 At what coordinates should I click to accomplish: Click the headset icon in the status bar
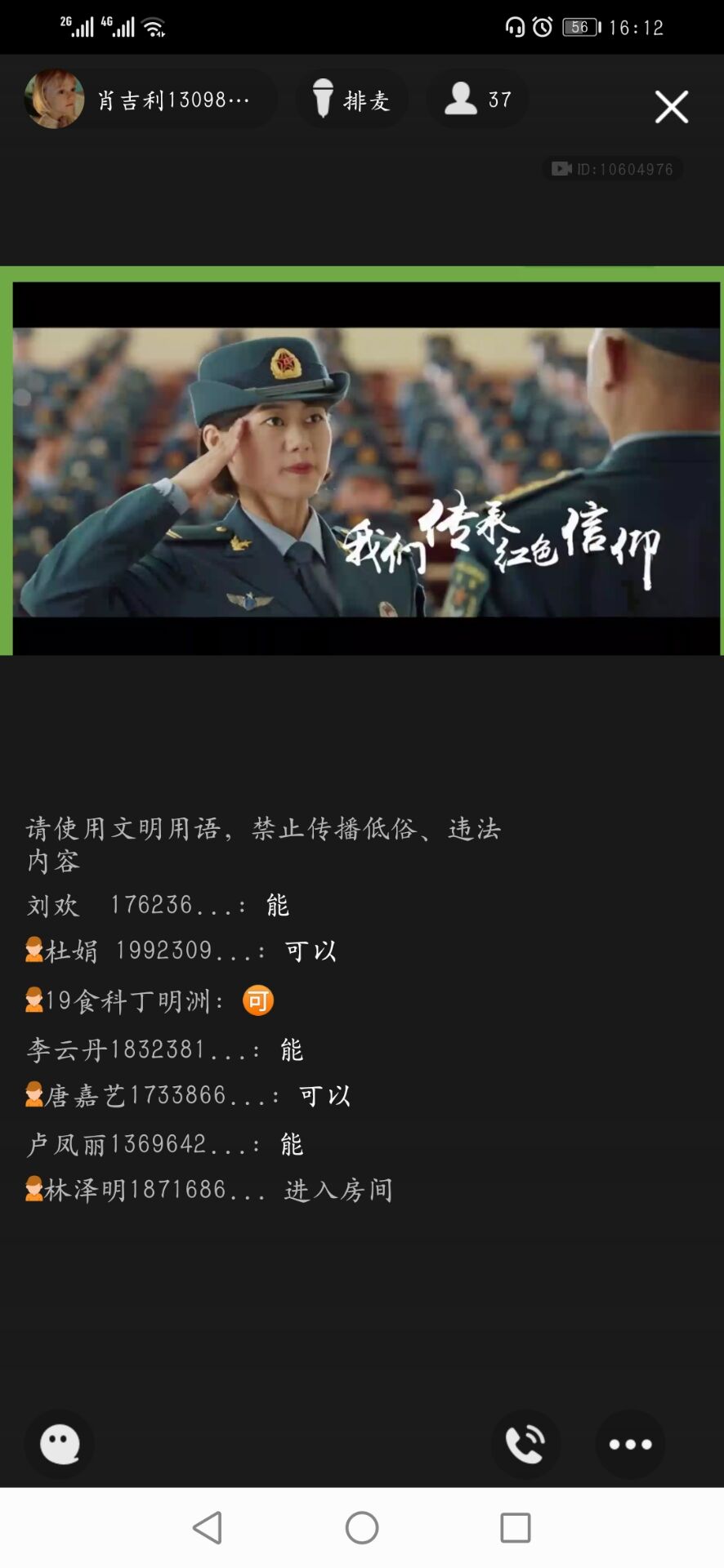(513, 26)
